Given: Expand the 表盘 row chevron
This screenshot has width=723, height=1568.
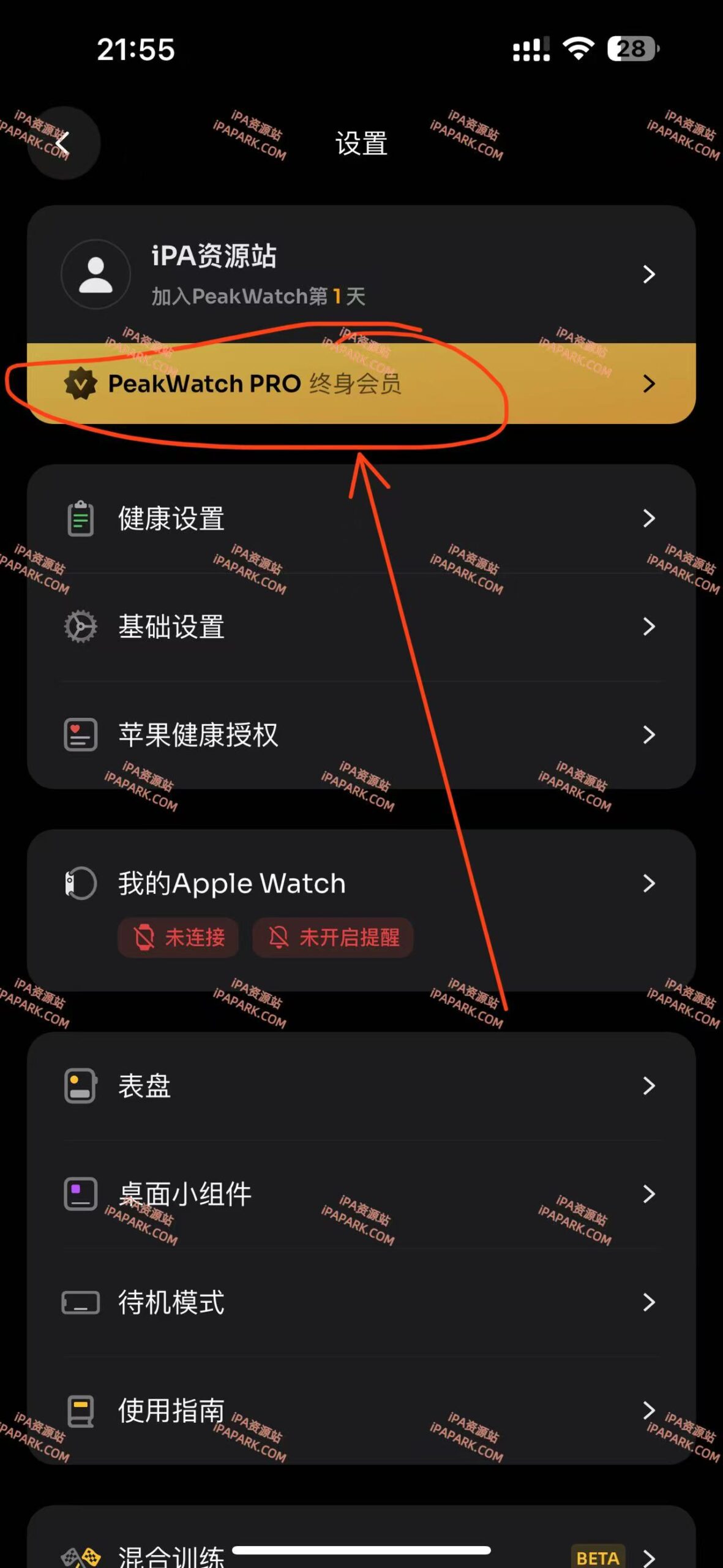Looking at the screenshot, I should [x=650, y=1086].
